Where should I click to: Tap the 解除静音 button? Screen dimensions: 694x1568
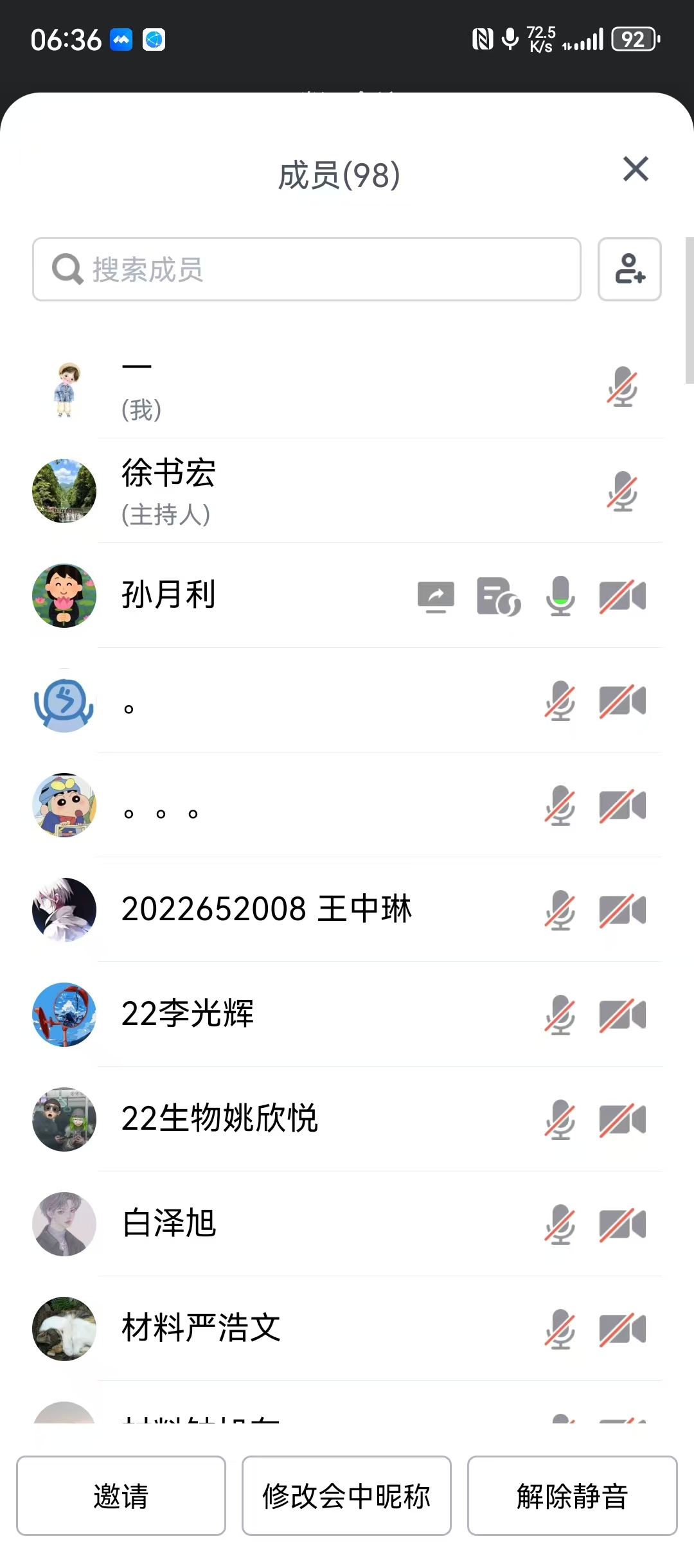(572, 1495)
